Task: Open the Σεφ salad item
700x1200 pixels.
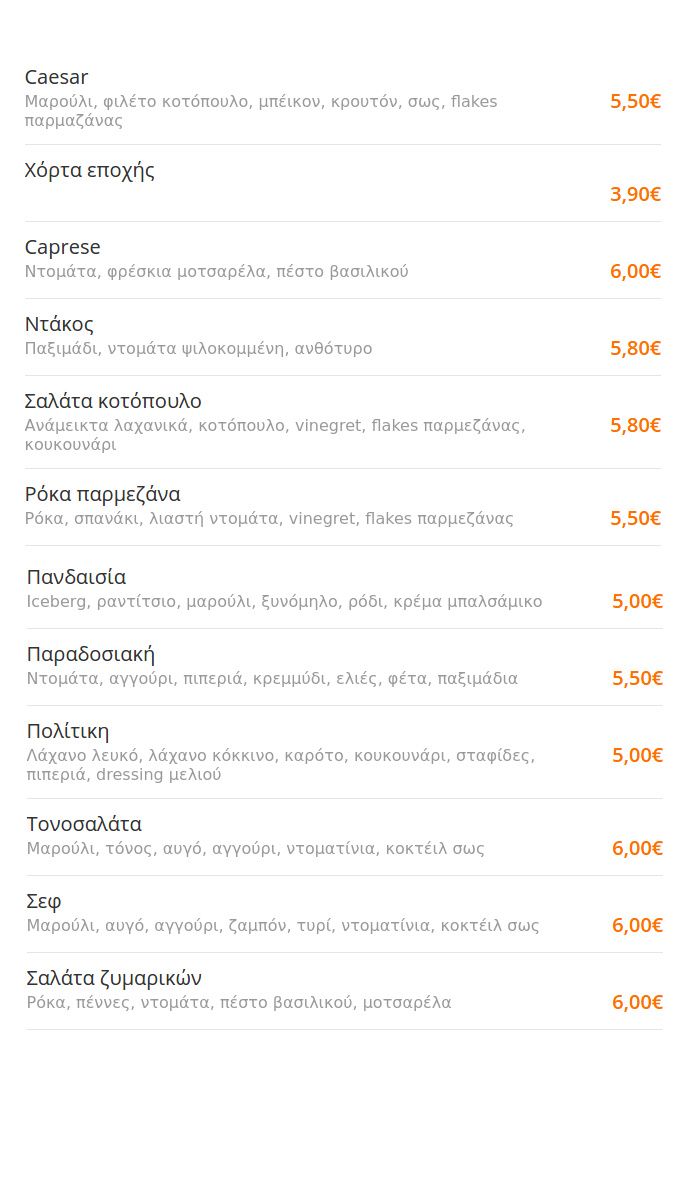Action: (345, 914)
